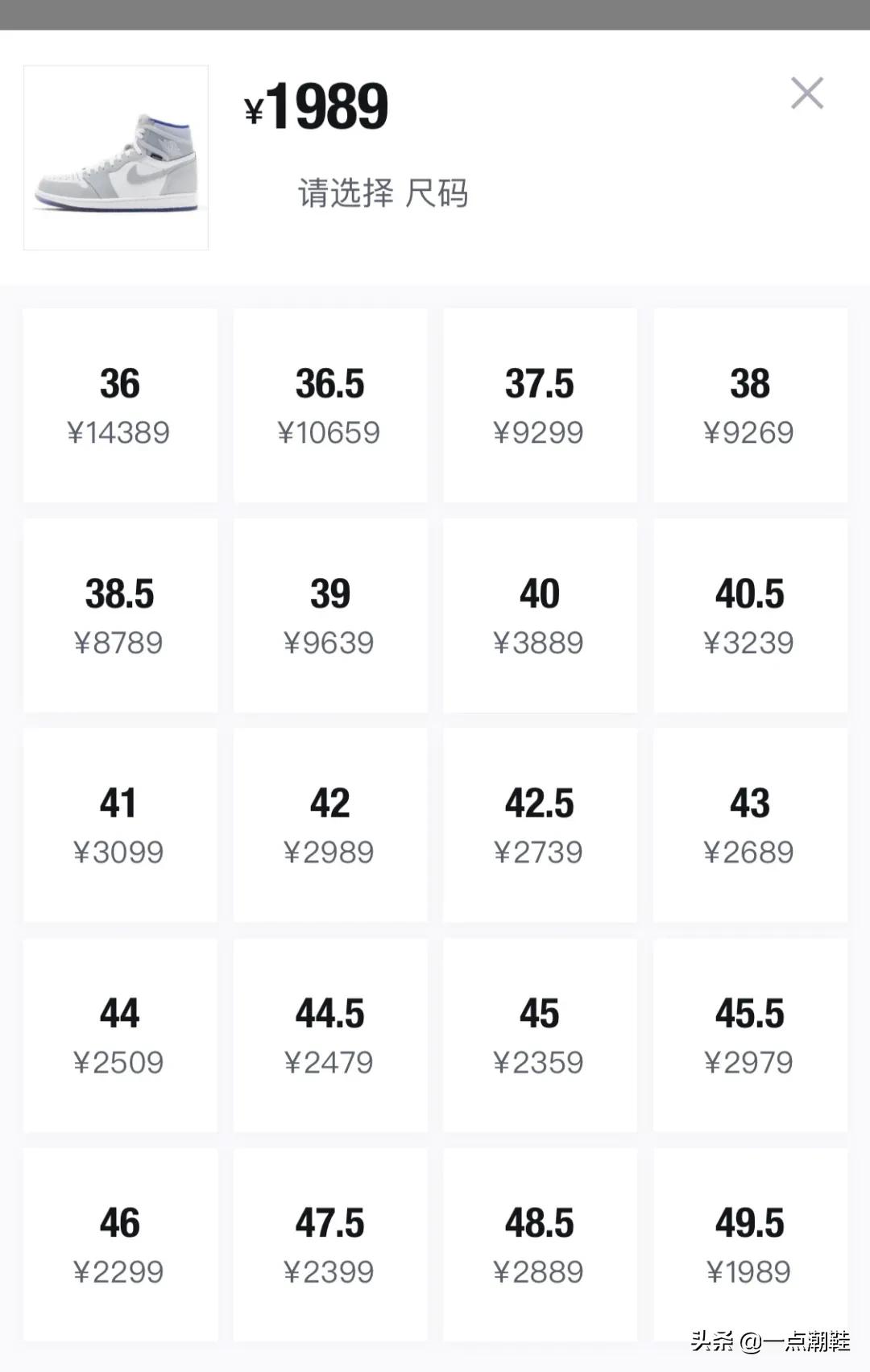Screen dimensions: 870x1372
Task: Open the sneaker product thumbnail
Action: 116,158
